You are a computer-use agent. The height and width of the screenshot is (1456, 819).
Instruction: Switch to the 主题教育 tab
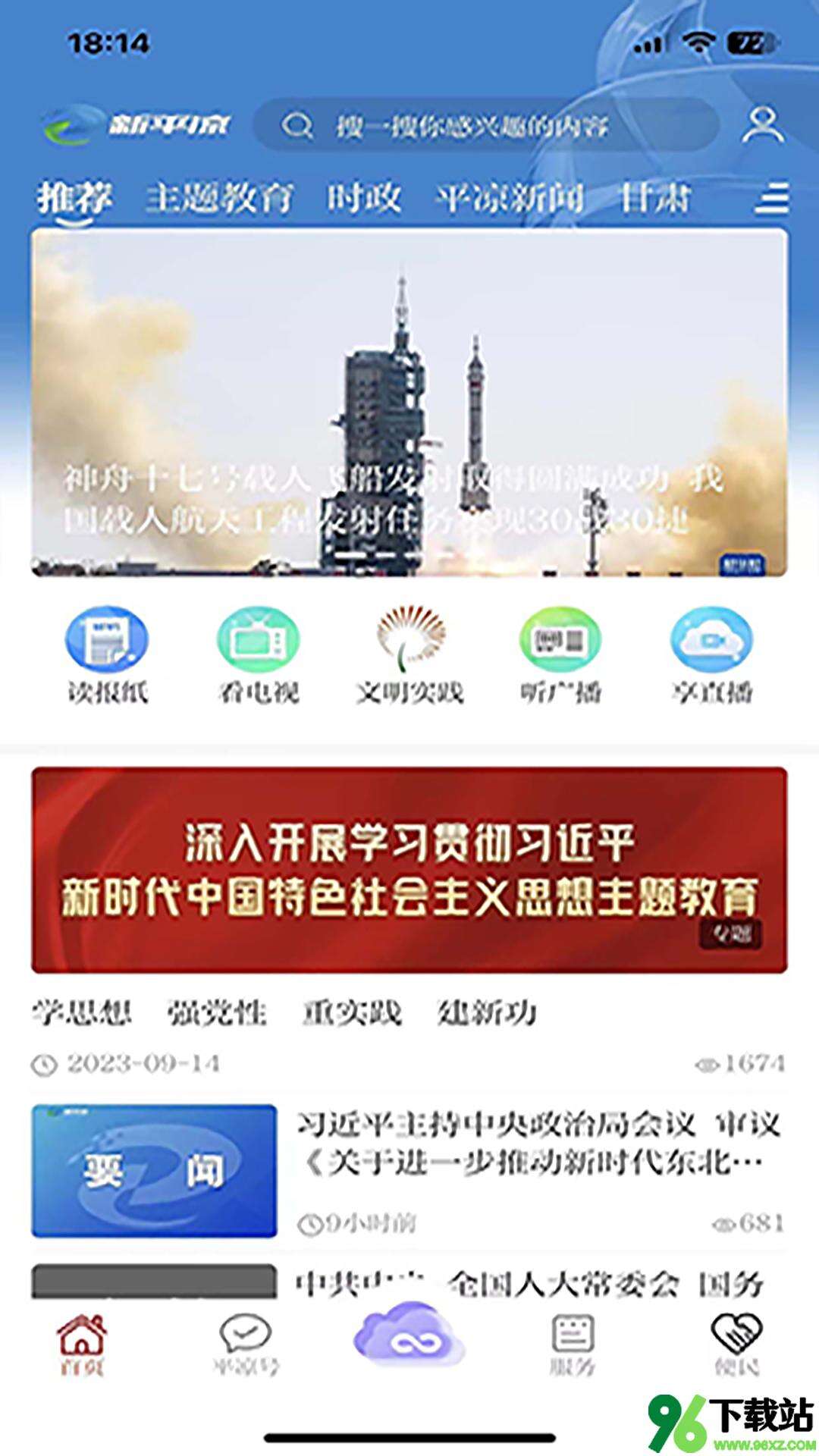click(x=219, y=198)
